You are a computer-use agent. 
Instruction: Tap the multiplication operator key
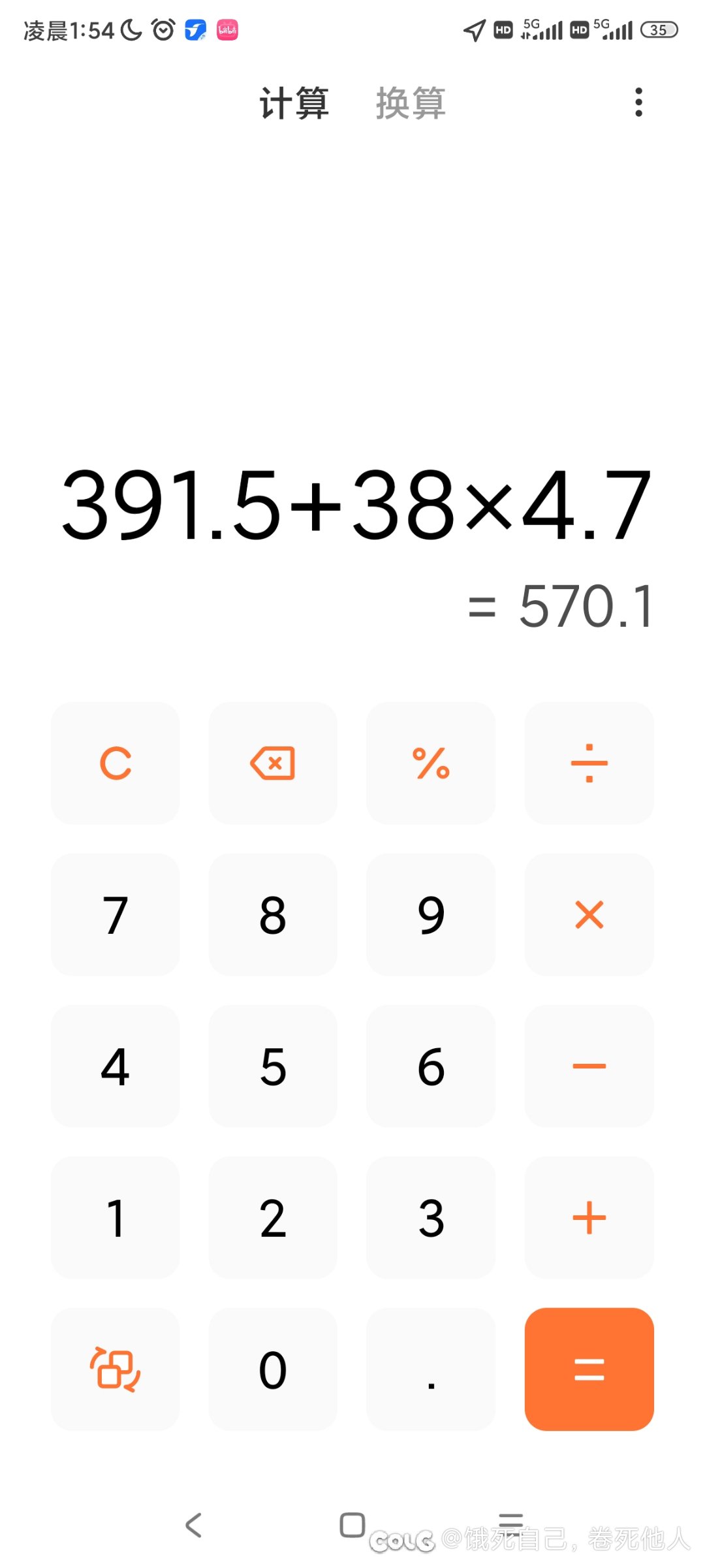tap(589, 915)
